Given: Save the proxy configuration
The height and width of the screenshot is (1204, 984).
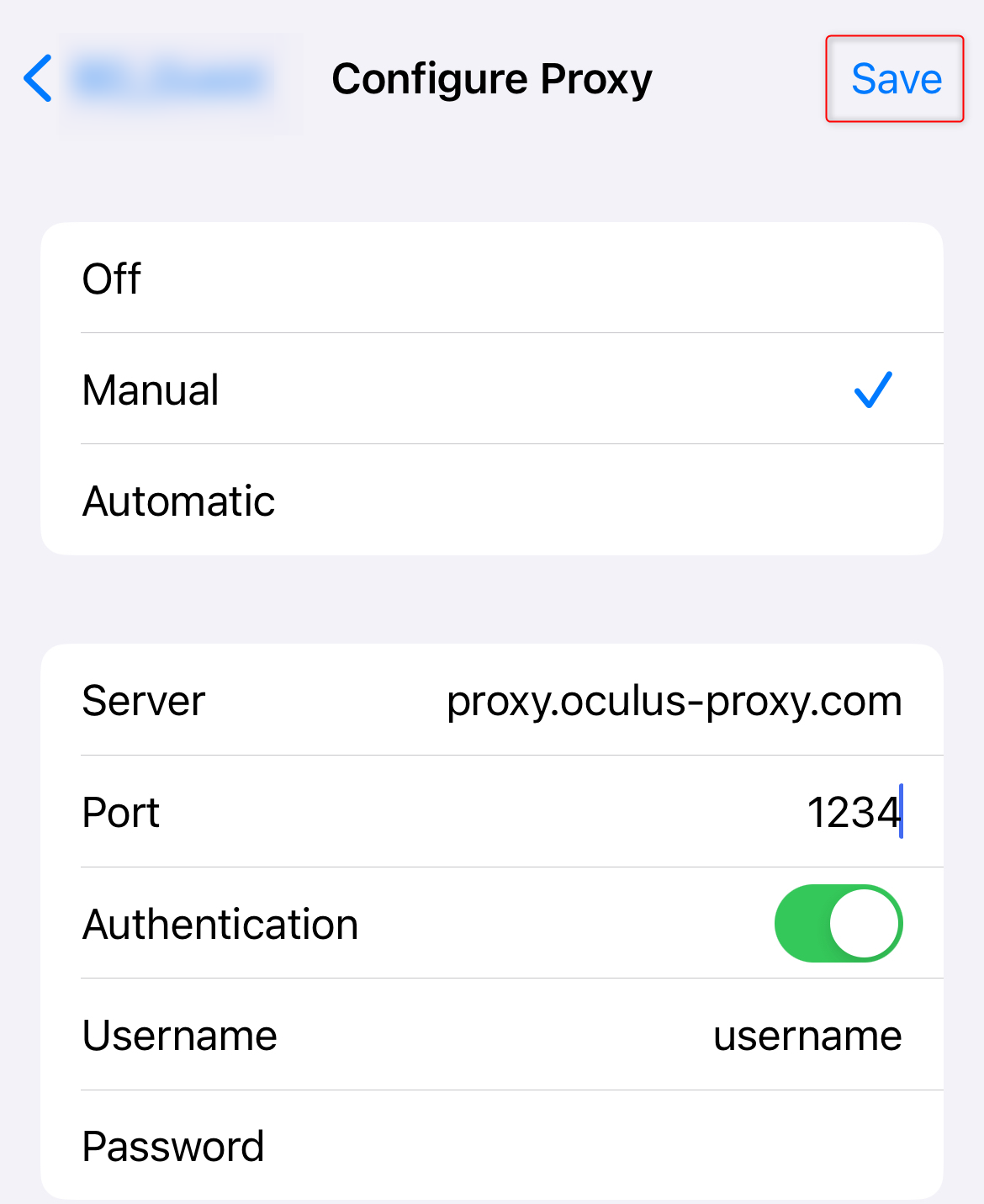Looking at the screenshot, I should [896, 79].
